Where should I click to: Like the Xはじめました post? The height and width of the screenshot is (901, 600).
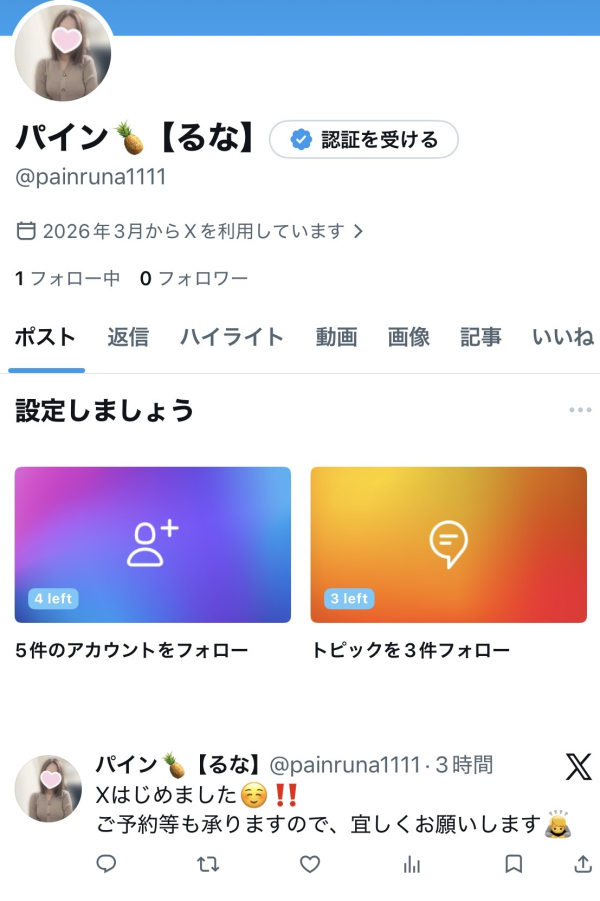click(310, 864)
